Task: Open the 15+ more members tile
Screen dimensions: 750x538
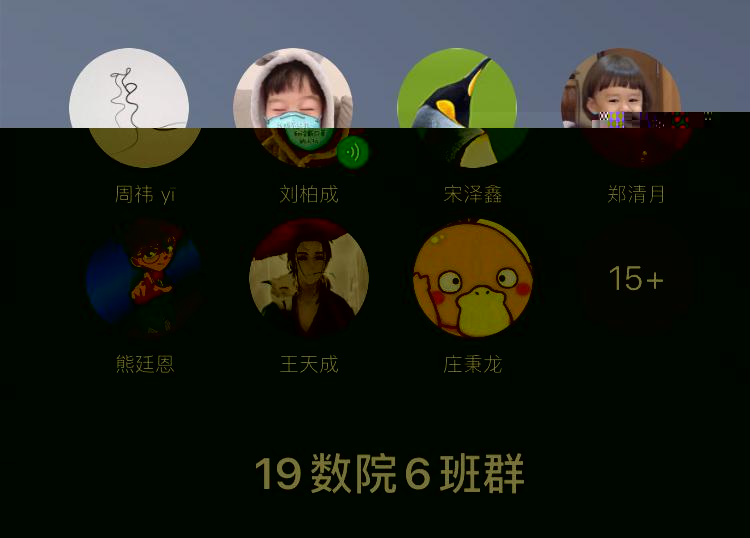Action: [x=636, y=278]
